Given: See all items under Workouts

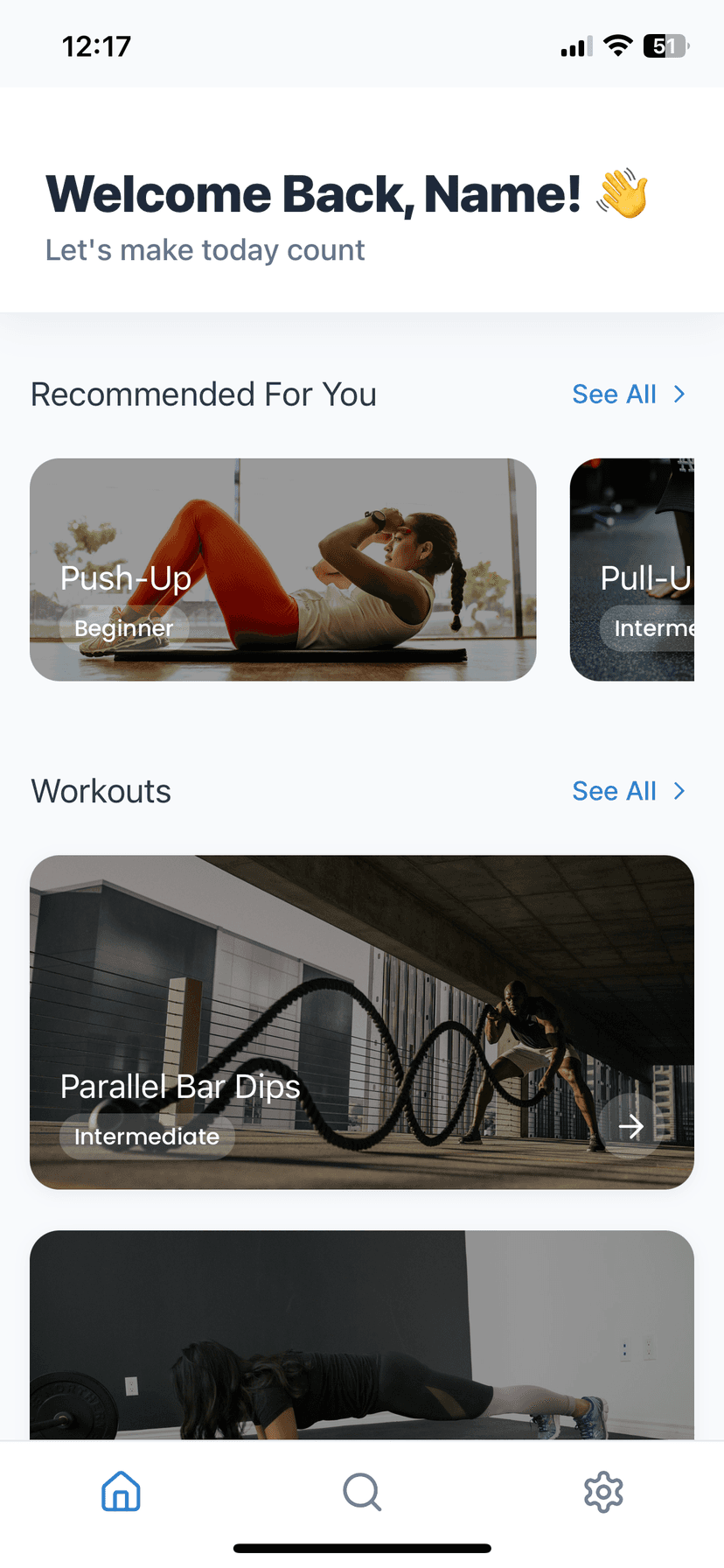Looking at the screenshot, I should (x=628, y=791).
